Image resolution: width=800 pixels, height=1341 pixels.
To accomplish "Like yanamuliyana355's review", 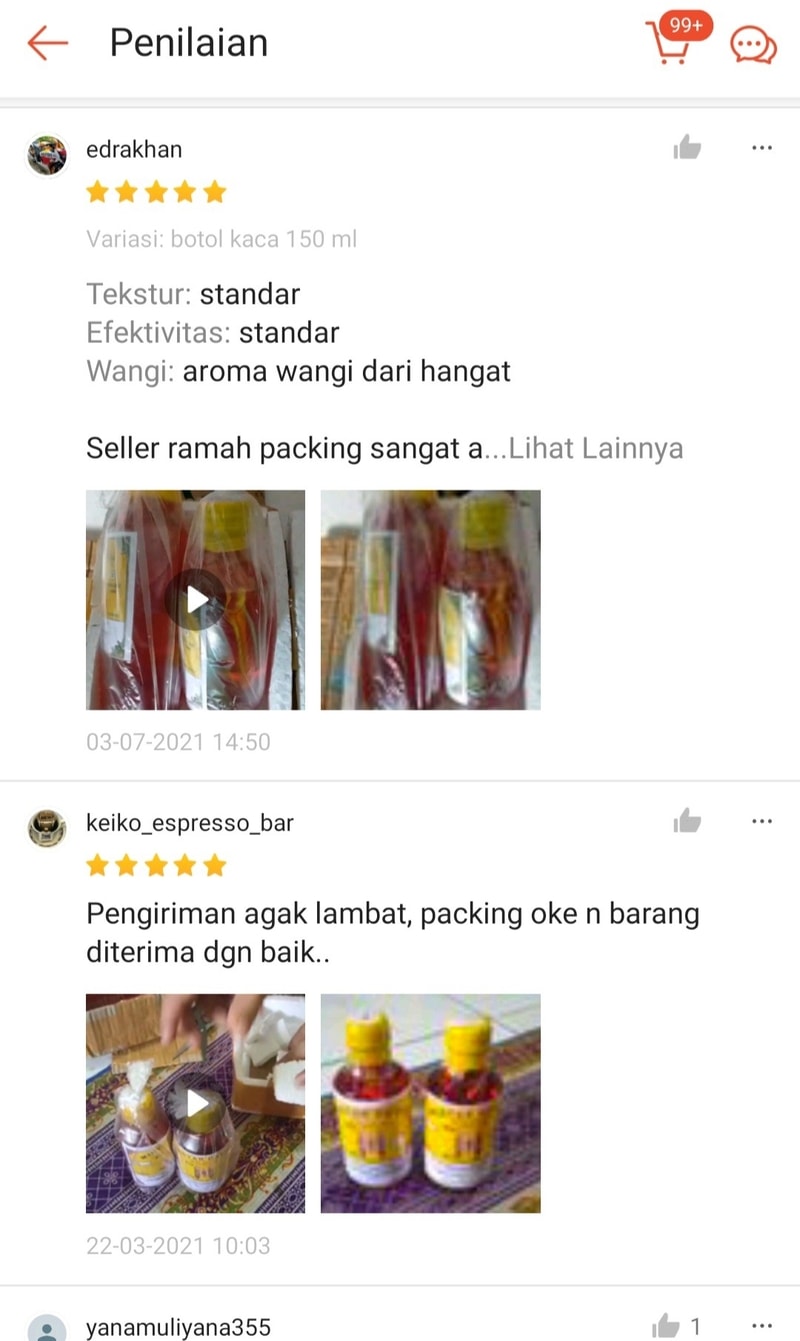I will pos(667,1327).
